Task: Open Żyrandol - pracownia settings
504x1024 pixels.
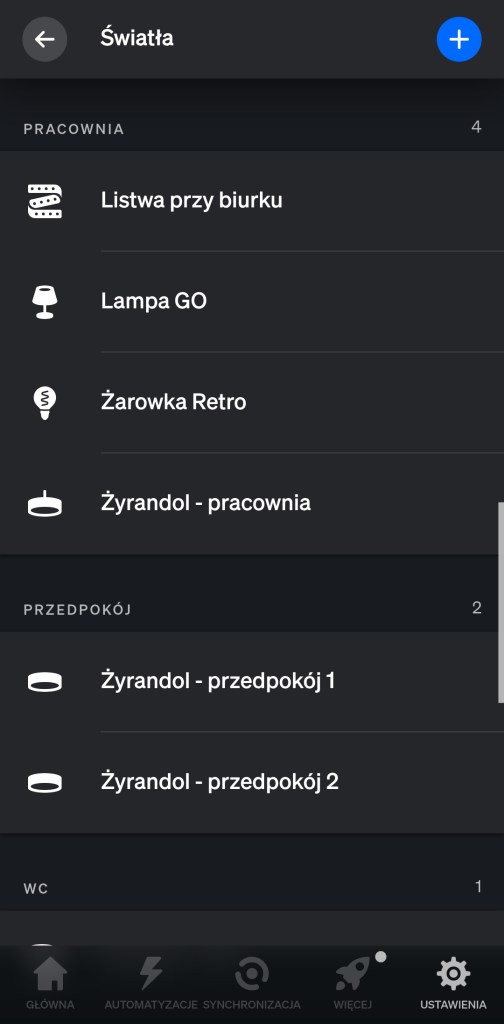Action: coord(252,504)
